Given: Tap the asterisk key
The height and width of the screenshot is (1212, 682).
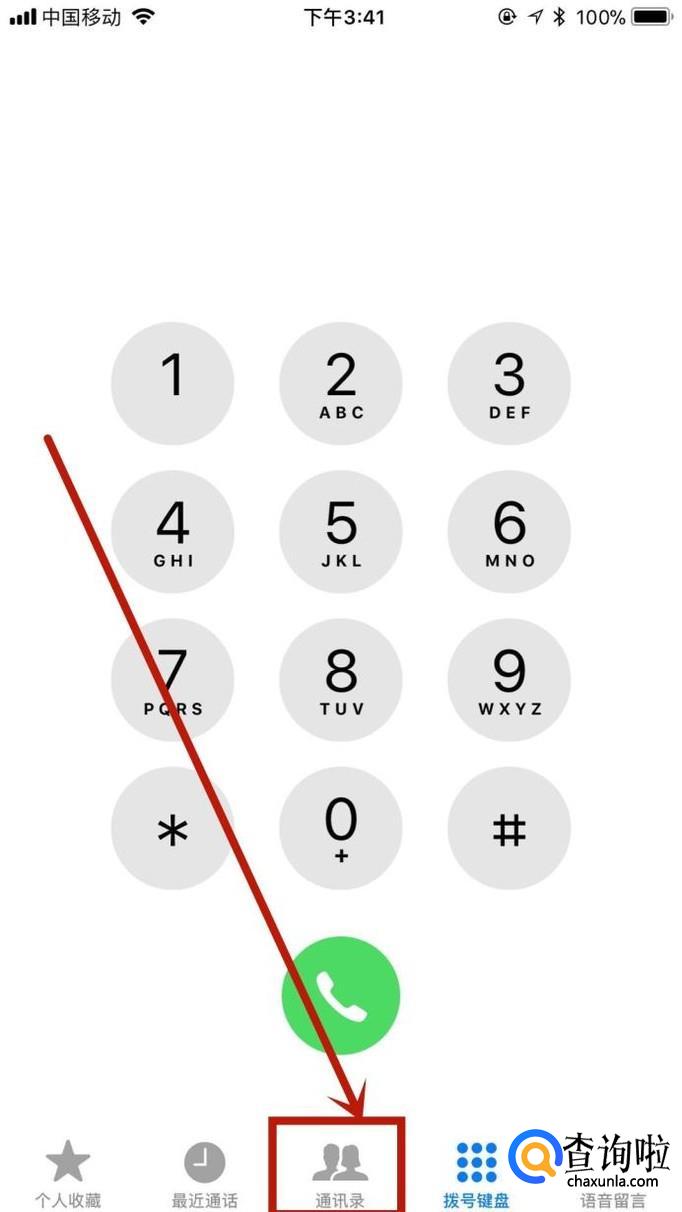Looking at the screenshot, I should [x=173, y=828].
